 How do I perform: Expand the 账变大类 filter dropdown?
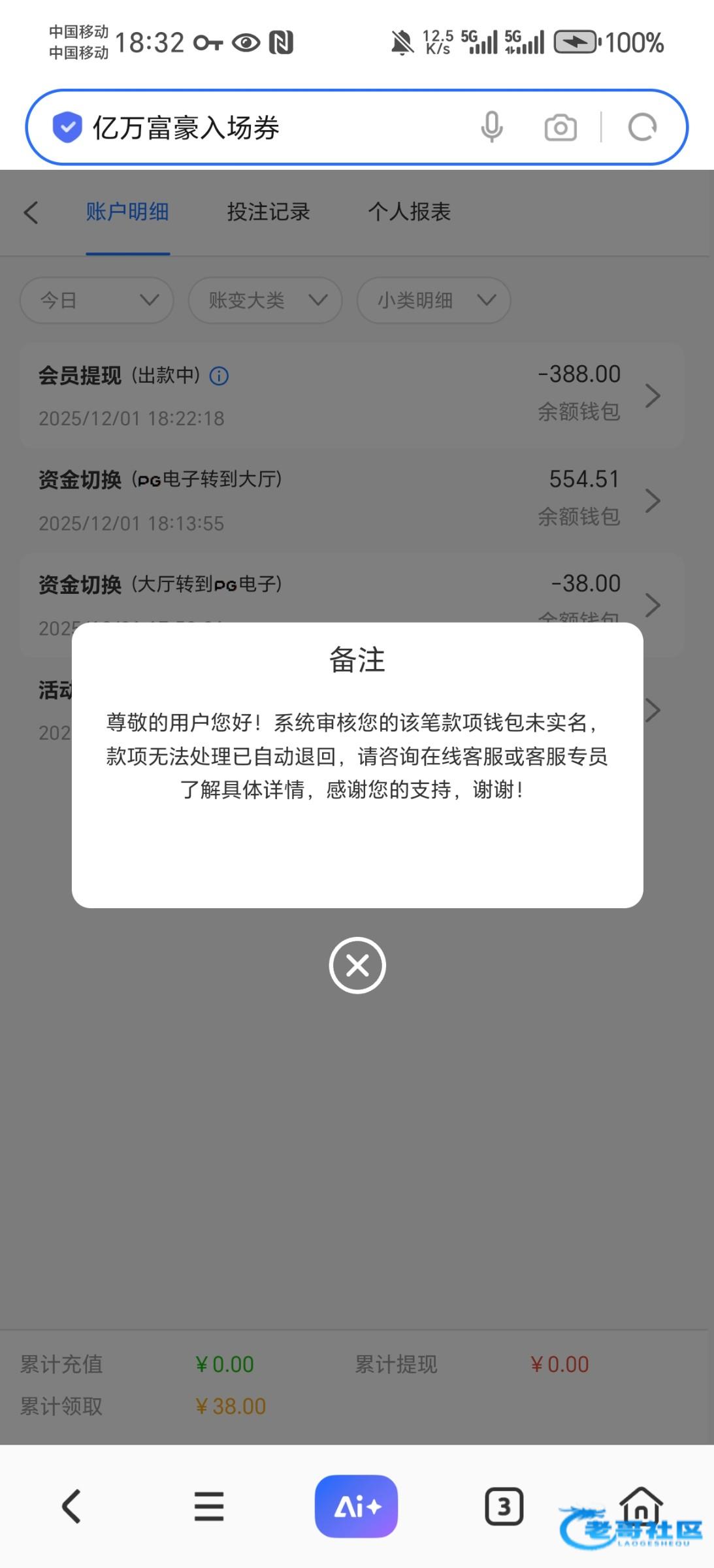[x=265, y=301]
